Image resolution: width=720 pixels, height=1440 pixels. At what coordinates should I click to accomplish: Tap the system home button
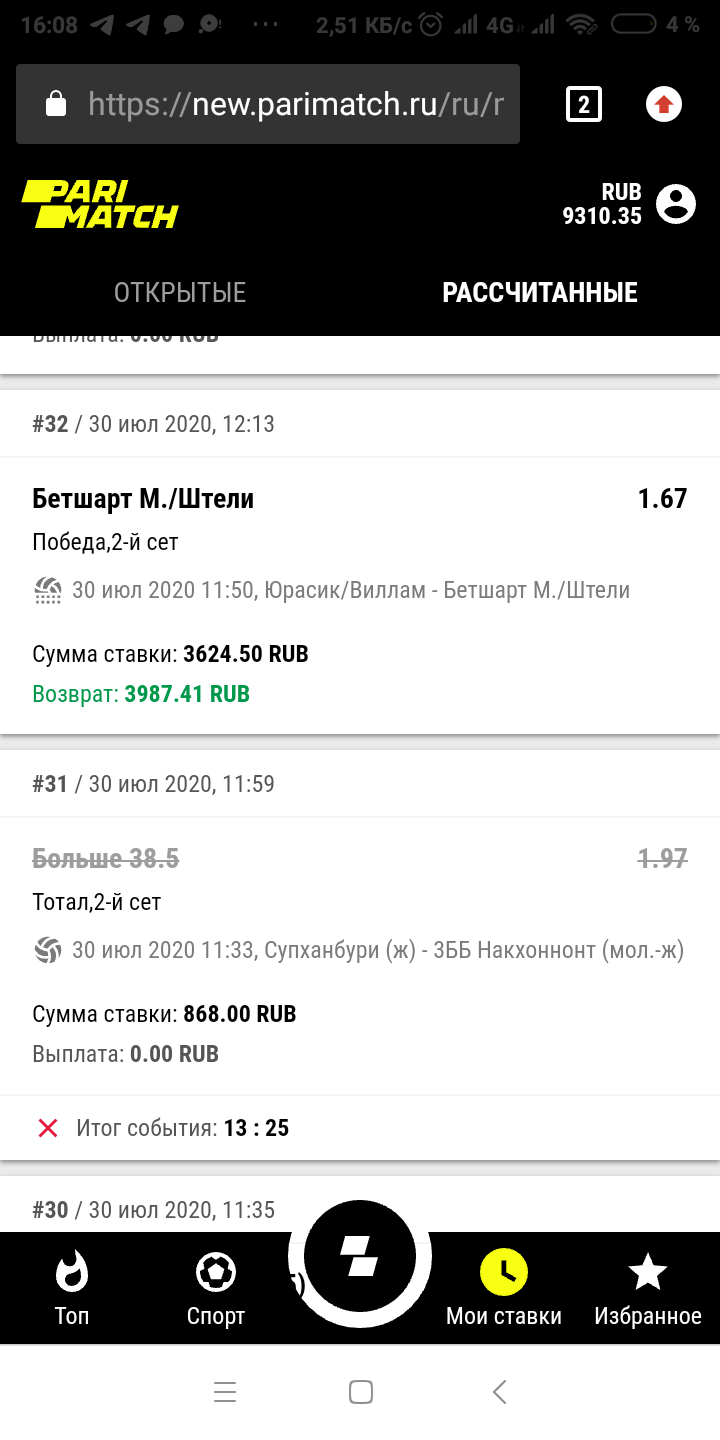click(361, 1391)
